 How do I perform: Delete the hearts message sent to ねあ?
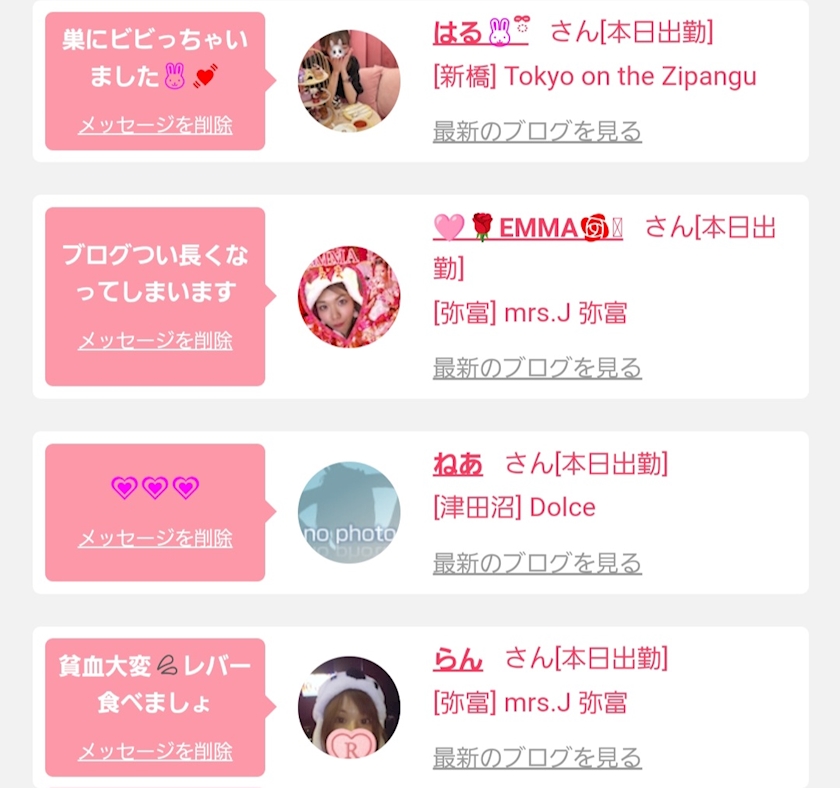pyautogui.click(x=155, y=538)
